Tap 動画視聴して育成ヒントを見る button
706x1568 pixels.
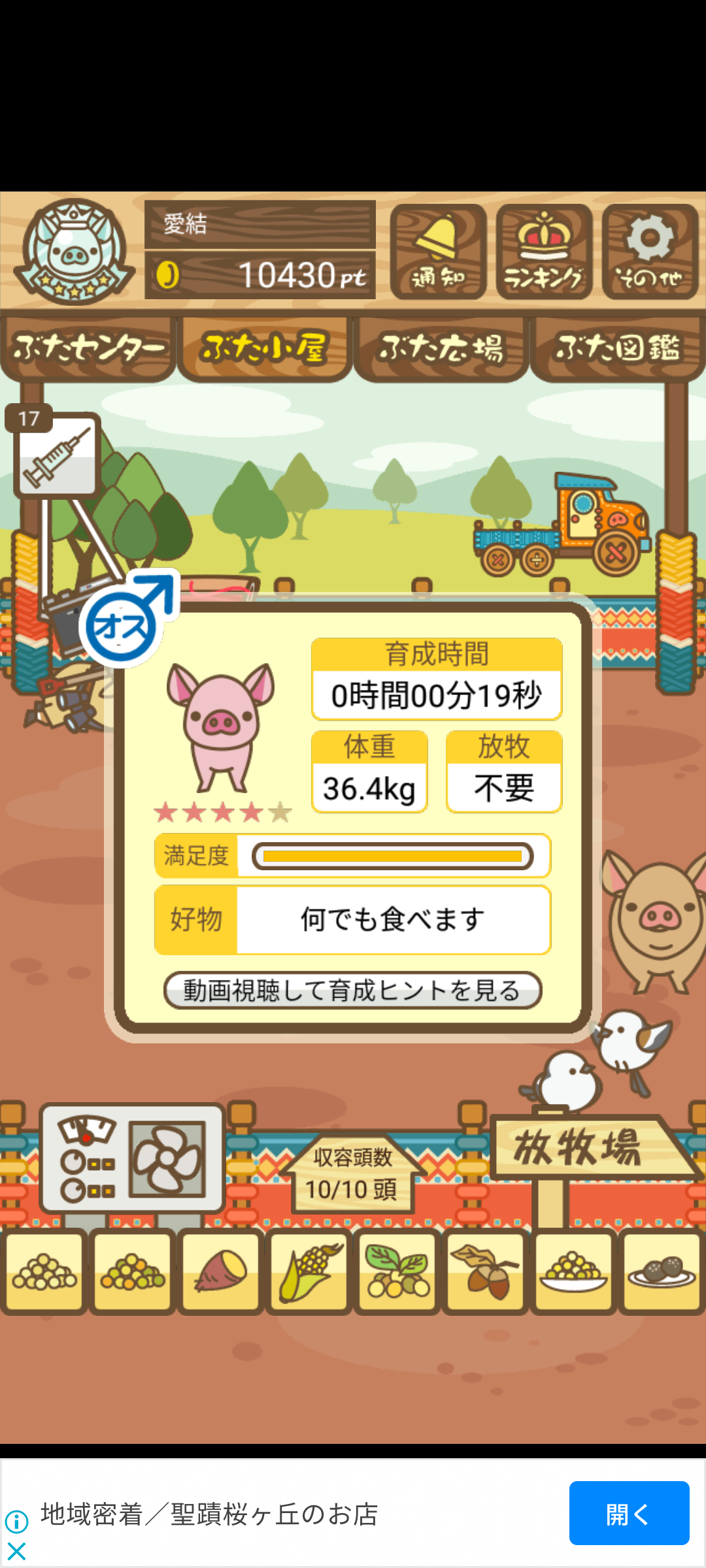coord(352,990)
